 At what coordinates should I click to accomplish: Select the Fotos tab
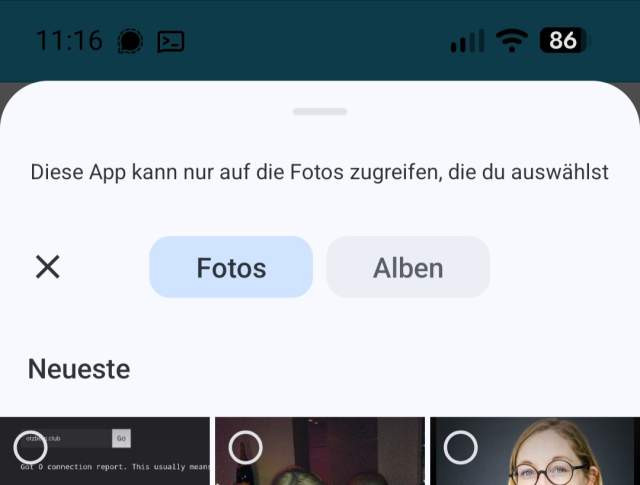click(231, 268)
